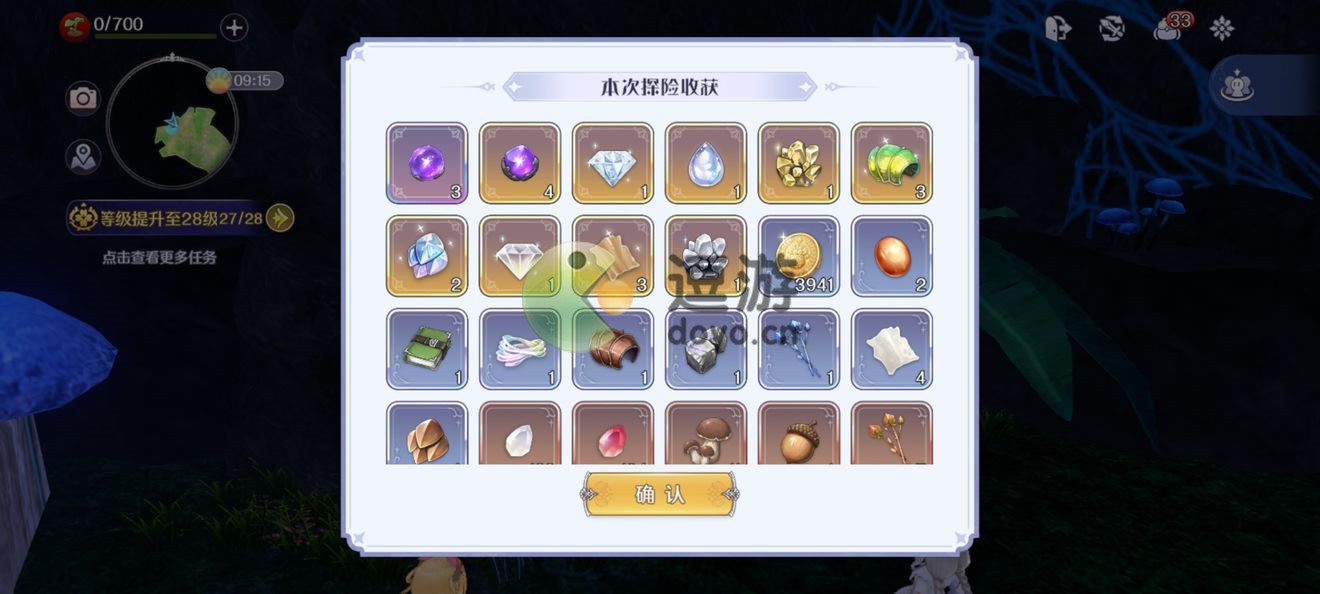Viewport: 1320px width, 594px height.
Task: Select the green book reward item
Action: click(x=427, y=349)
